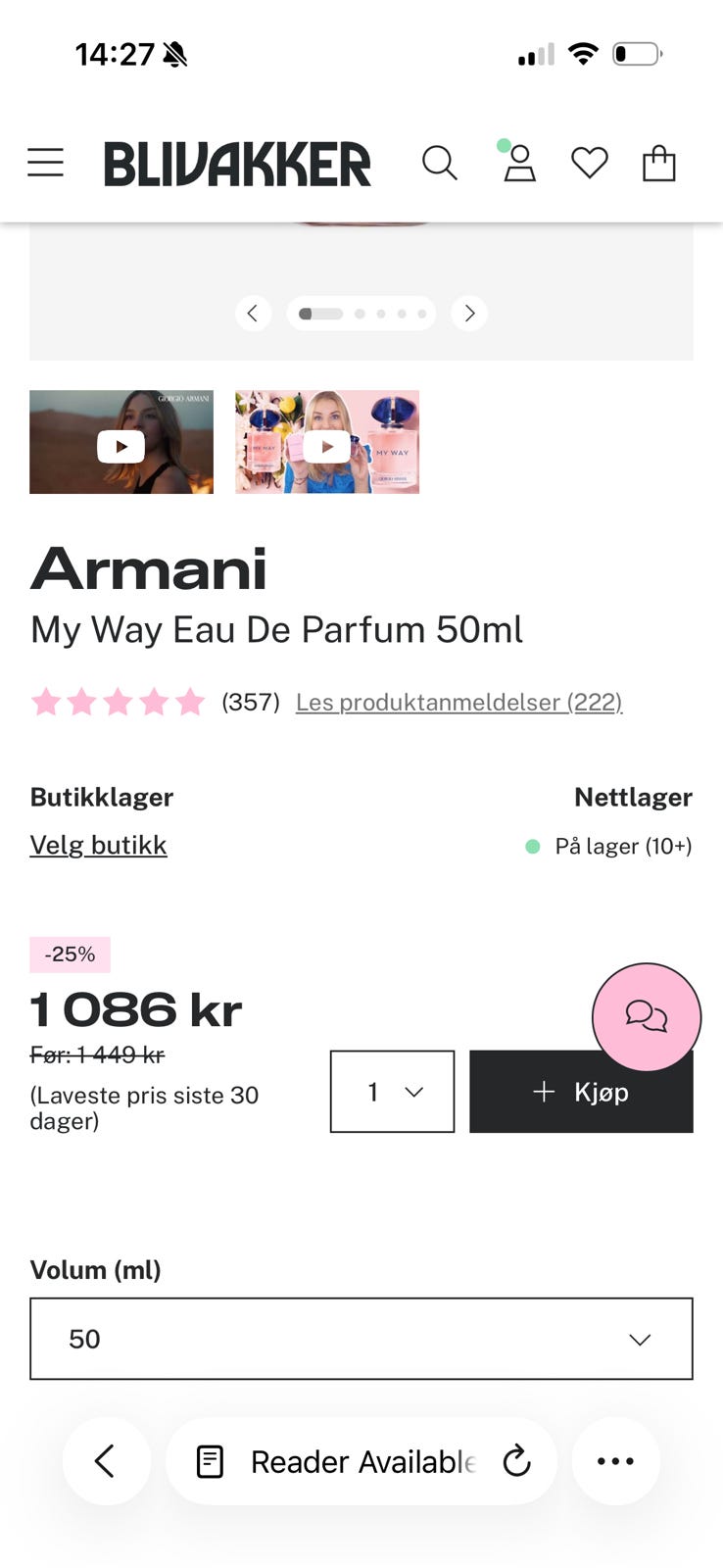
Task: Expand the Volum (ml) dropdown
Action: 361,1339
